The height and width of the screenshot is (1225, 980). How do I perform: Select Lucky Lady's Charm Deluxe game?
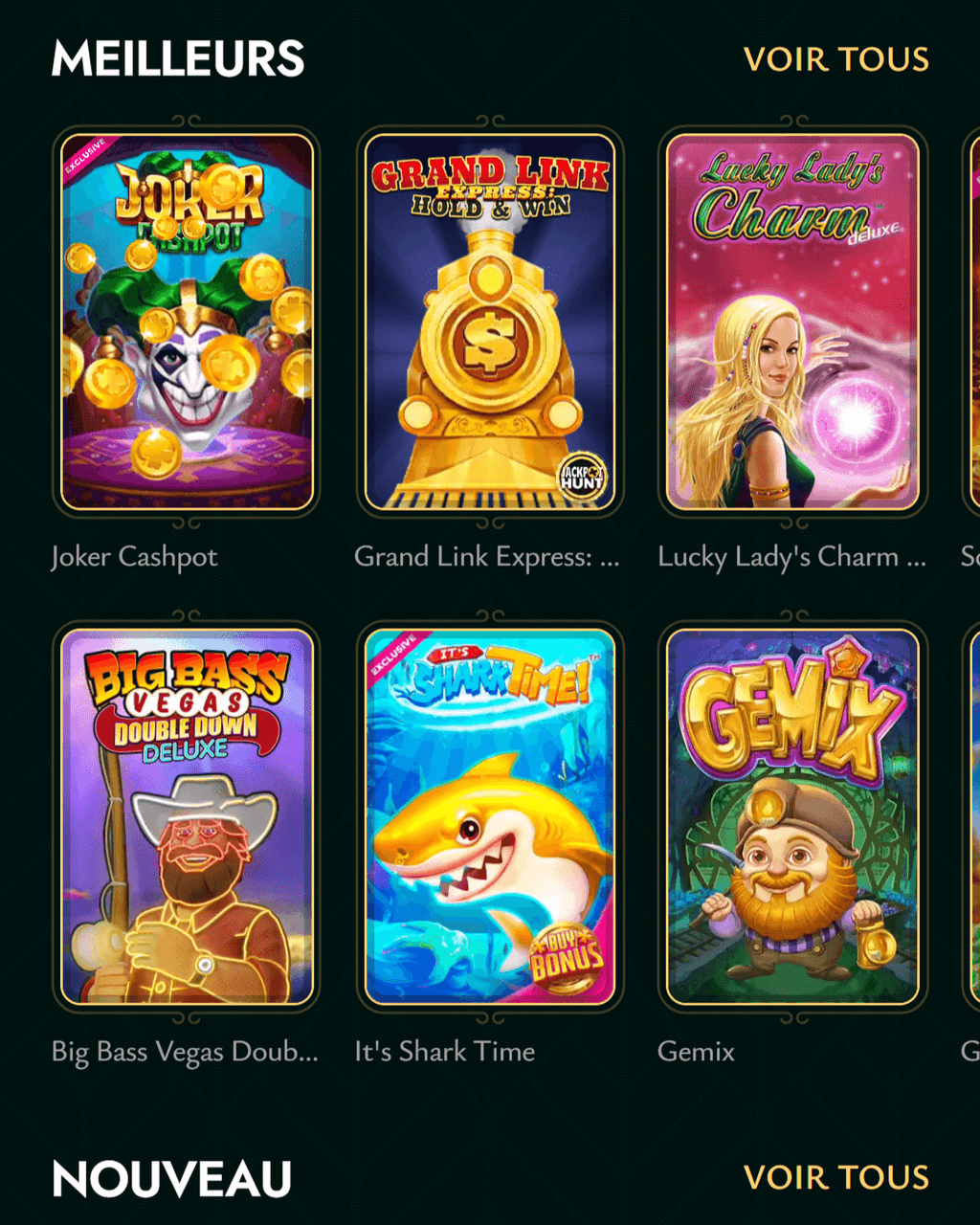point(792,322)
